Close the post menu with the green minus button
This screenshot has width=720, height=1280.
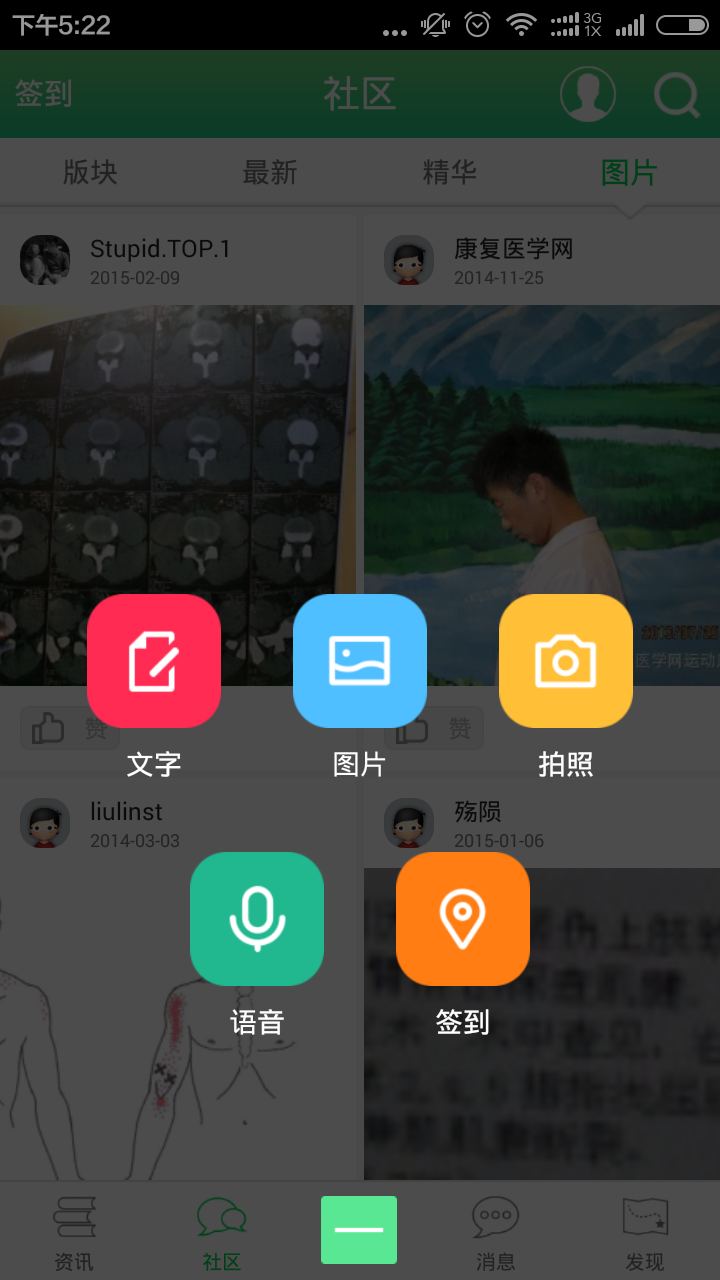(359, 1229)
